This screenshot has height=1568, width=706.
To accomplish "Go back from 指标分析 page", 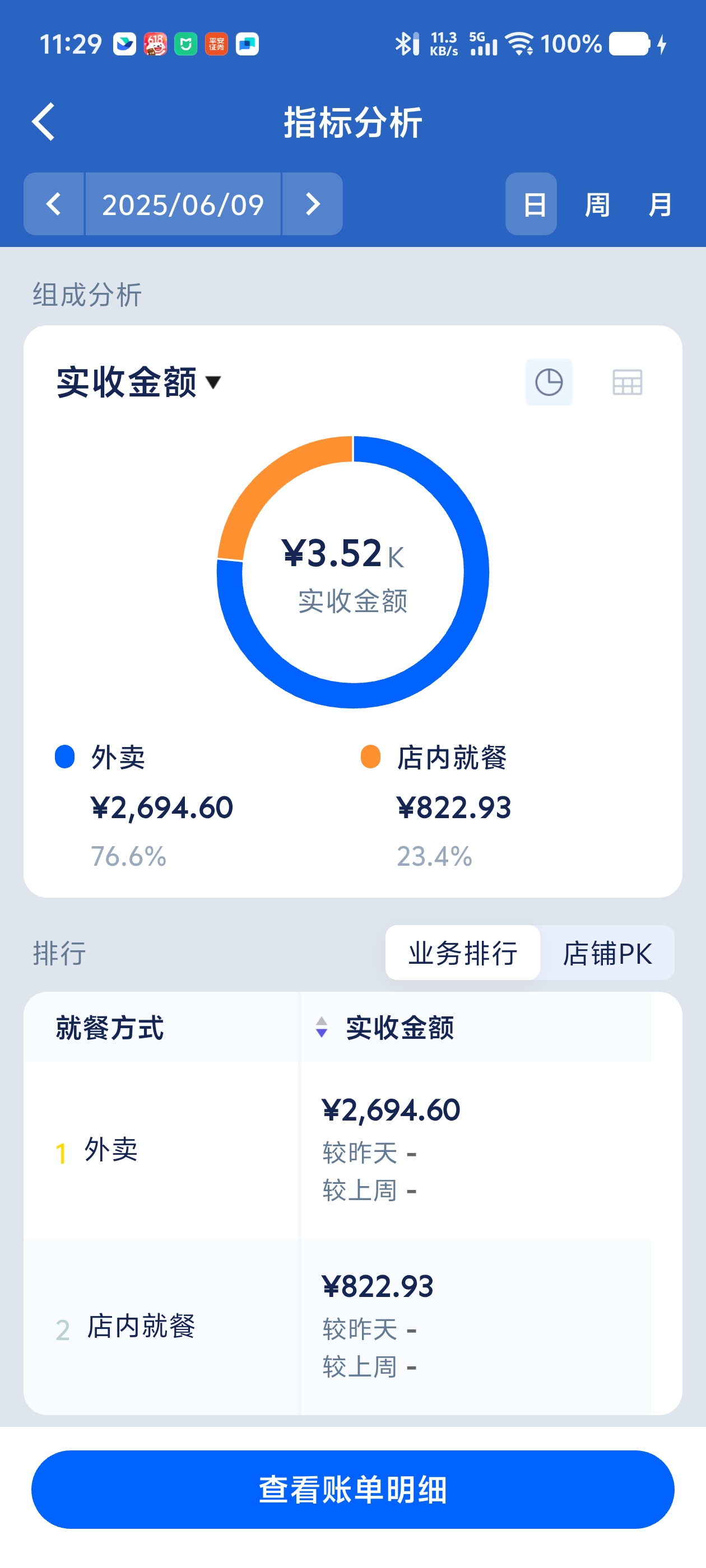I will pyautogui.click(x=44, y=122).
